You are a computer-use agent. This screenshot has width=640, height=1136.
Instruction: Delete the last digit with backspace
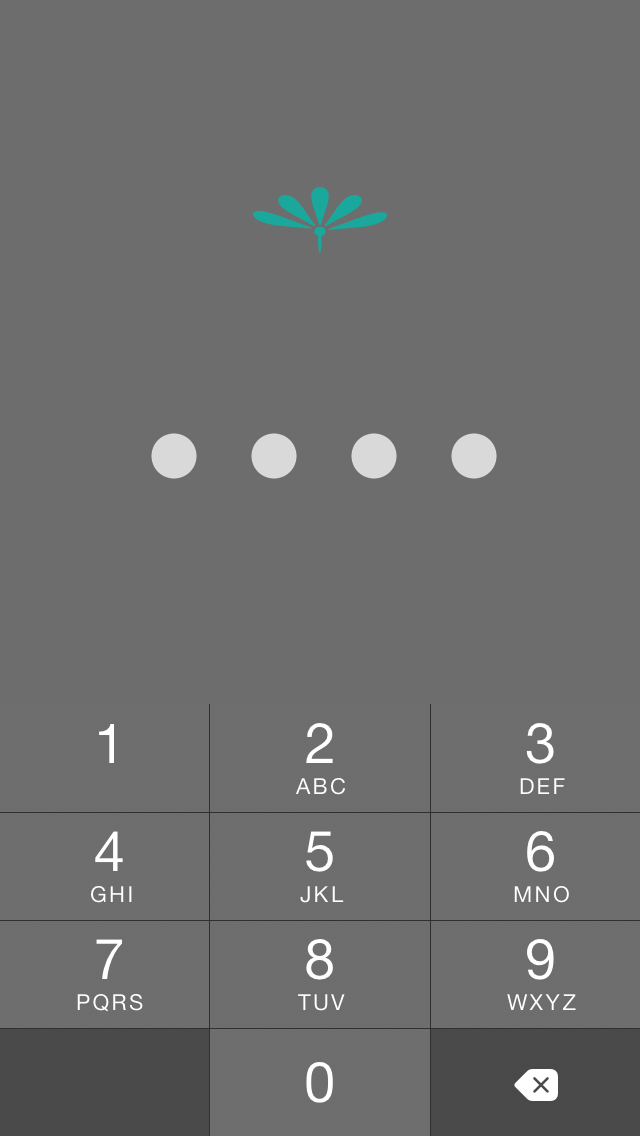(x=536, y=1082)
